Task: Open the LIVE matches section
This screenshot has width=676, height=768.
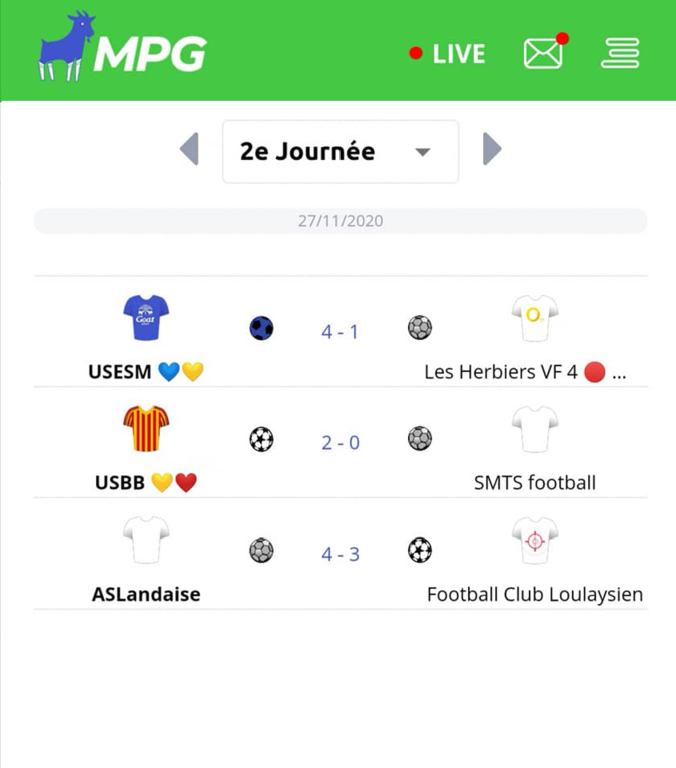Action: [448, 54]
